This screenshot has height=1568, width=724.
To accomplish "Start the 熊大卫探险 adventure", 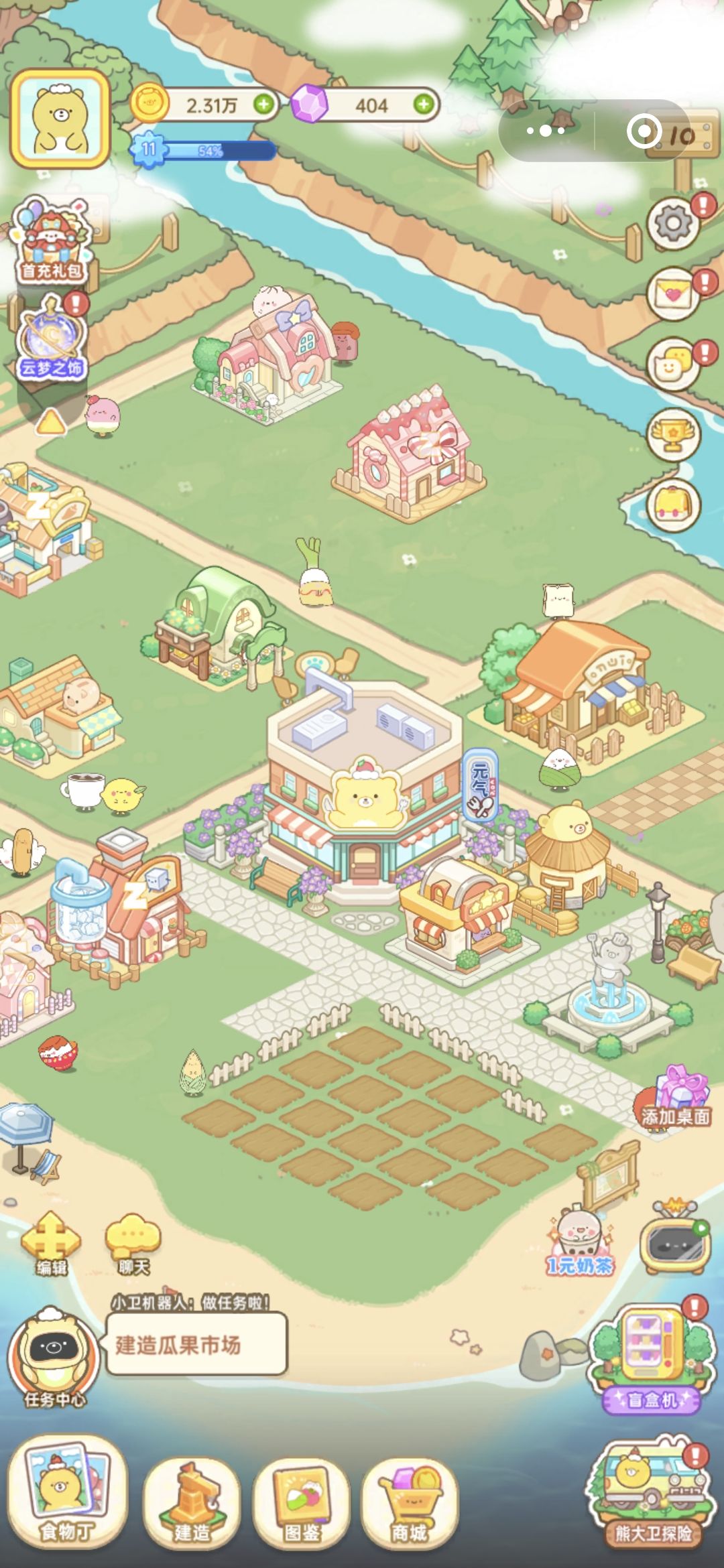I will point(649,1492).
